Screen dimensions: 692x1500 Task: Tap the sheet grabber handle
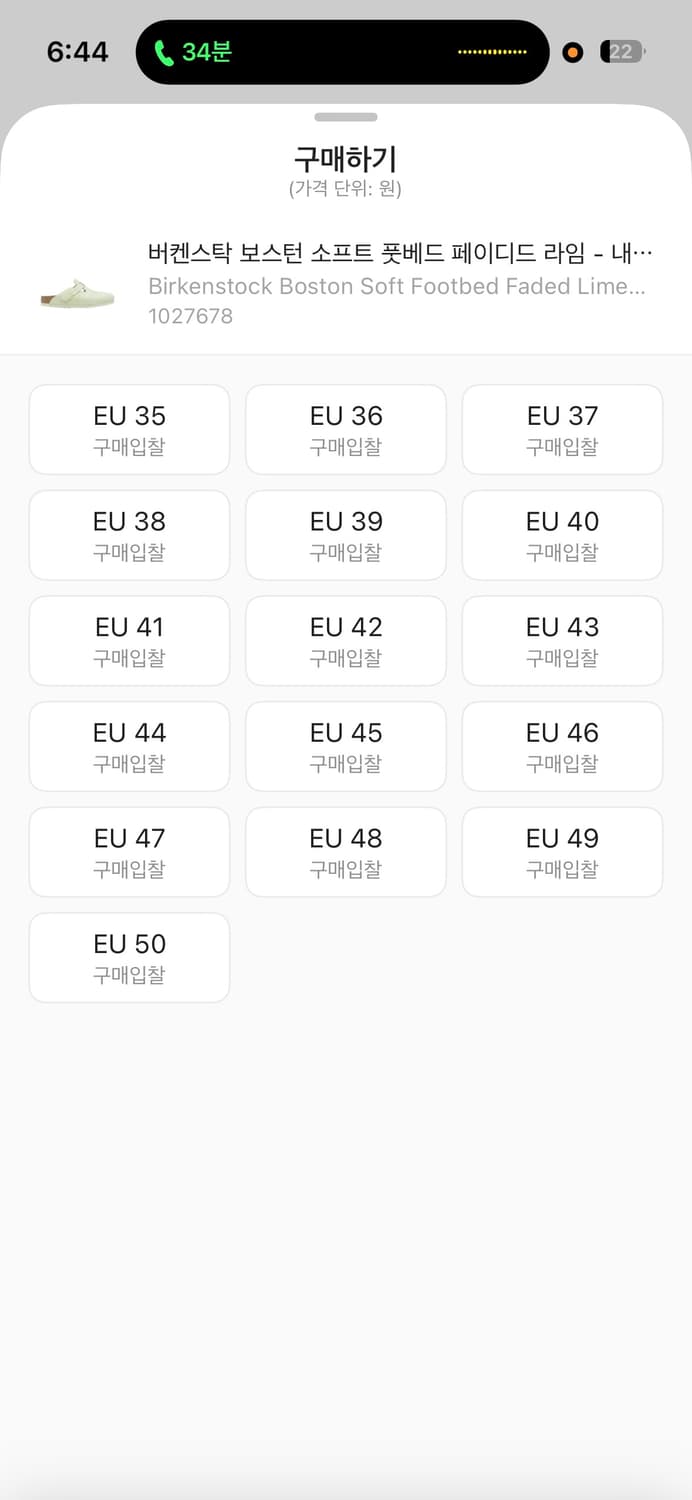click(x=346, y=117)
